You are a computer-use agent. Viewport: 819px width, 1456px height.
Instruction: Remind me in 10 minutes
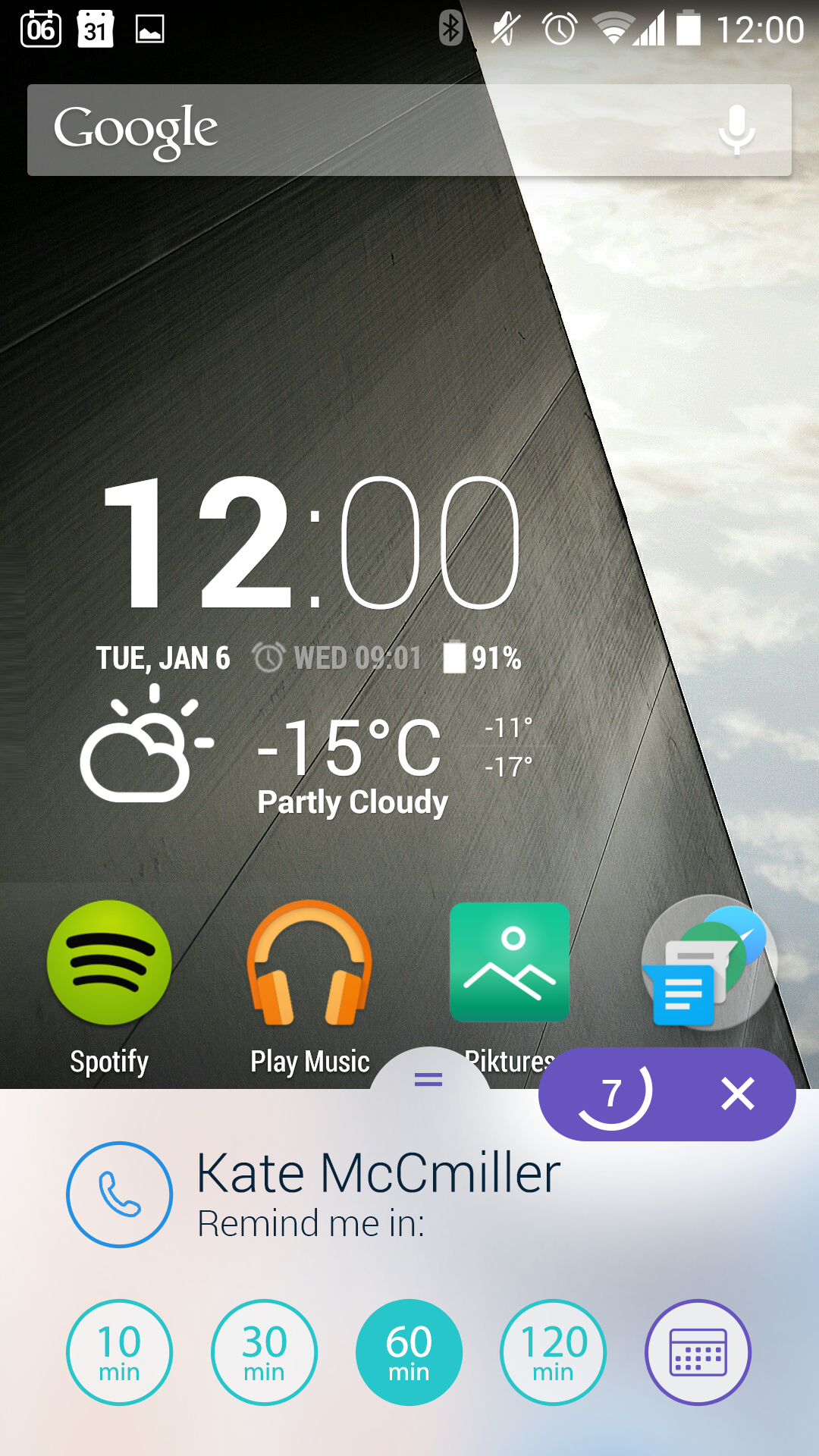[x=120, y=1352]
